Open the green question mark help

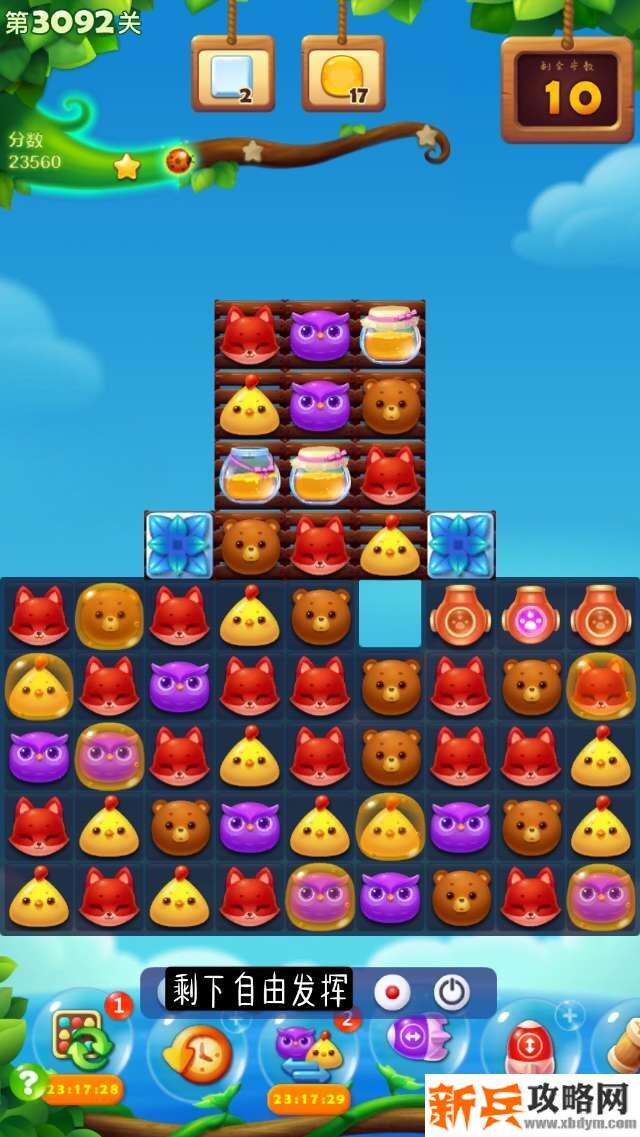coord(27,1082)
